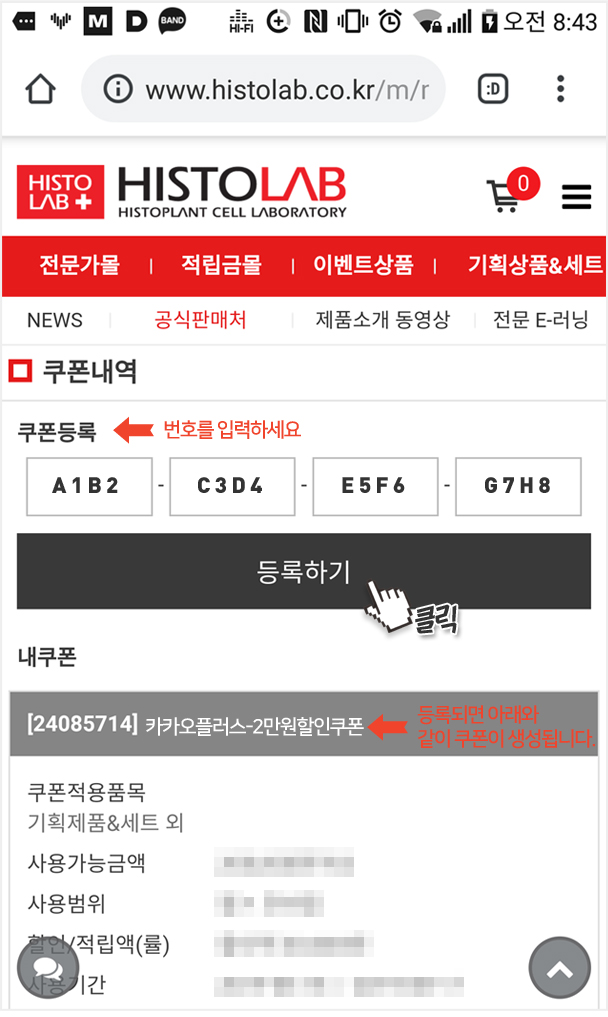Go to the 적립금몰 category
This screenshot has width=608, height=1017.
221,265
